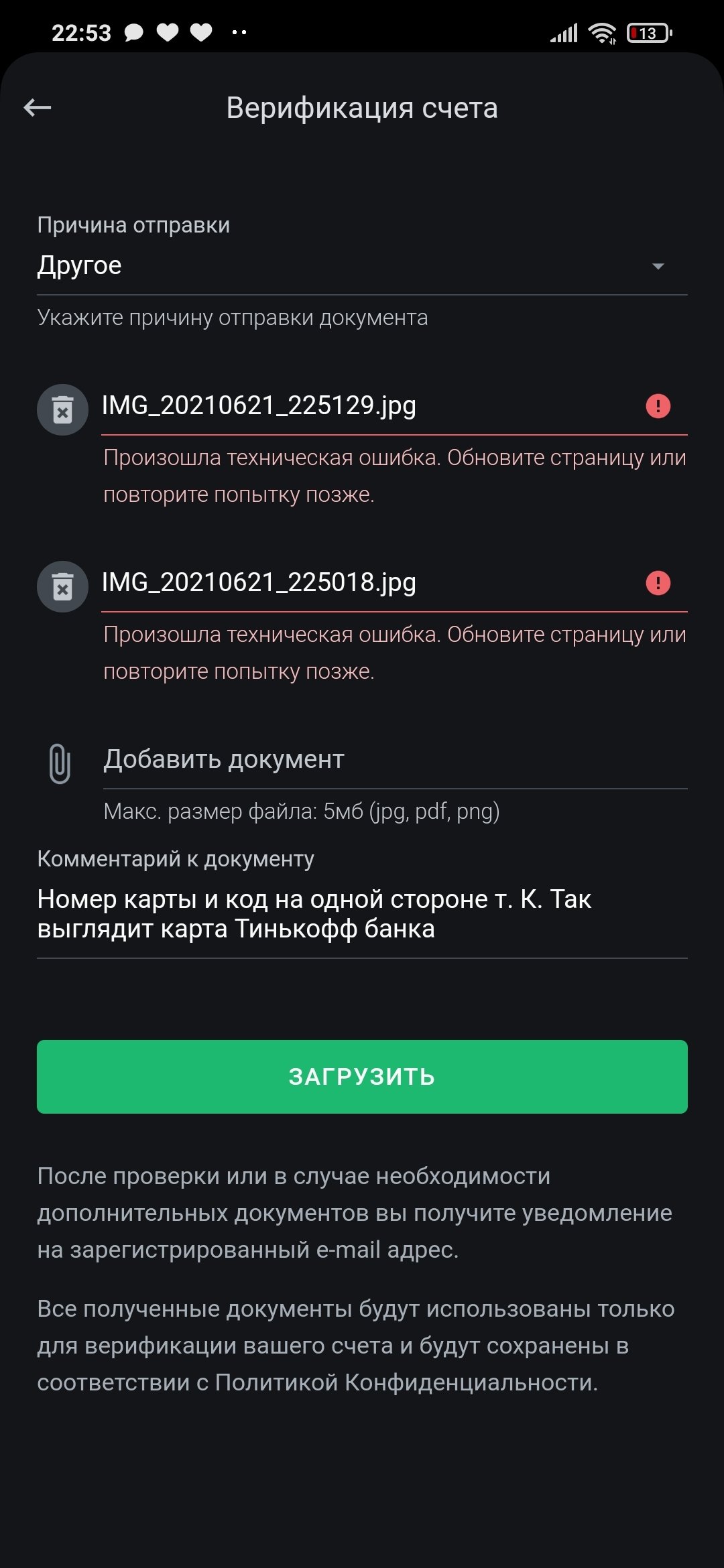Open the Причина отправки dropdown

click(362, 266)
